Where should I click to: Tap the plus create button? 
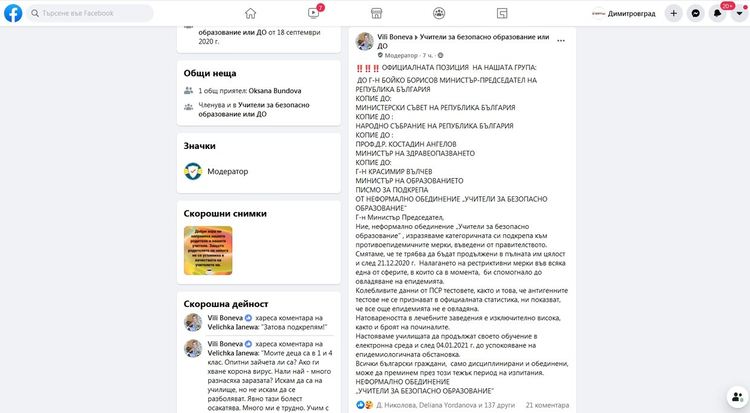coord(673,13)
